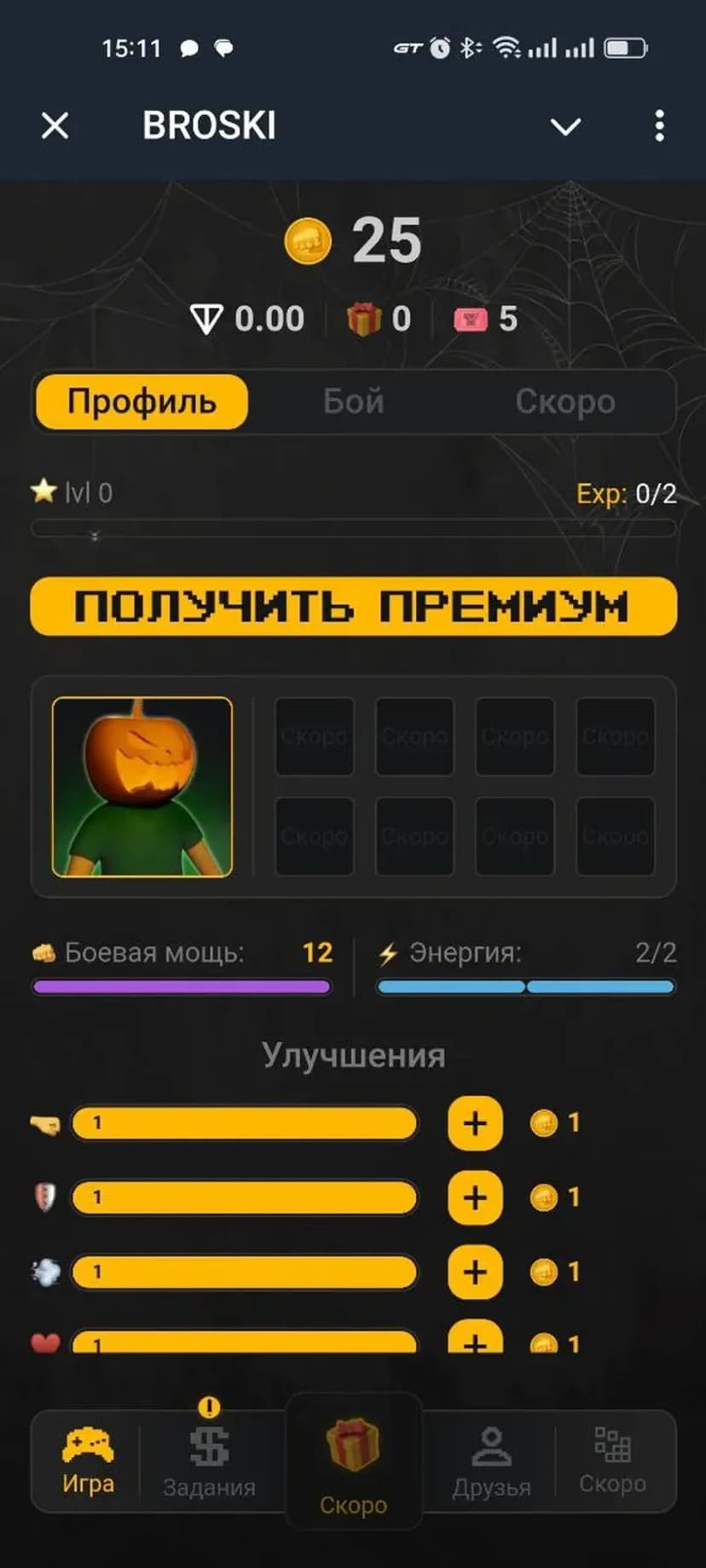
Task: Open the three-dot overflow menu
Action: click(x=659, y=126)
